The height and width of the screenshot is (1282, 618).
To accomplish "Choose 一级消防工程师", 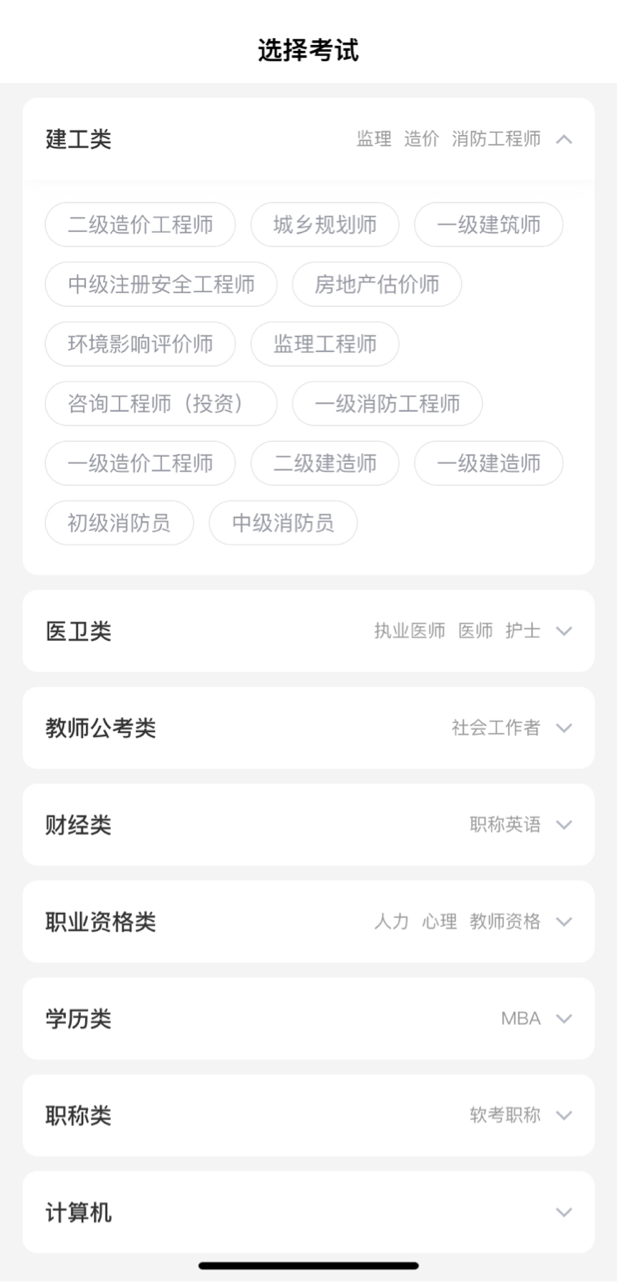I will click(387, 404).
